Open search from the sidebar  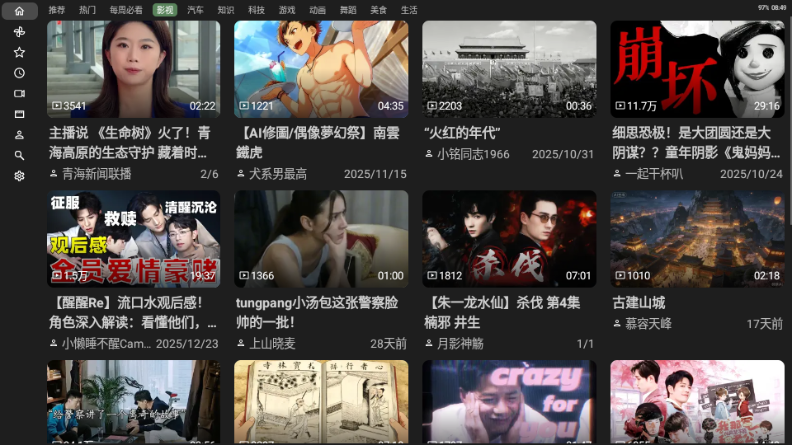tap(19, 155)
